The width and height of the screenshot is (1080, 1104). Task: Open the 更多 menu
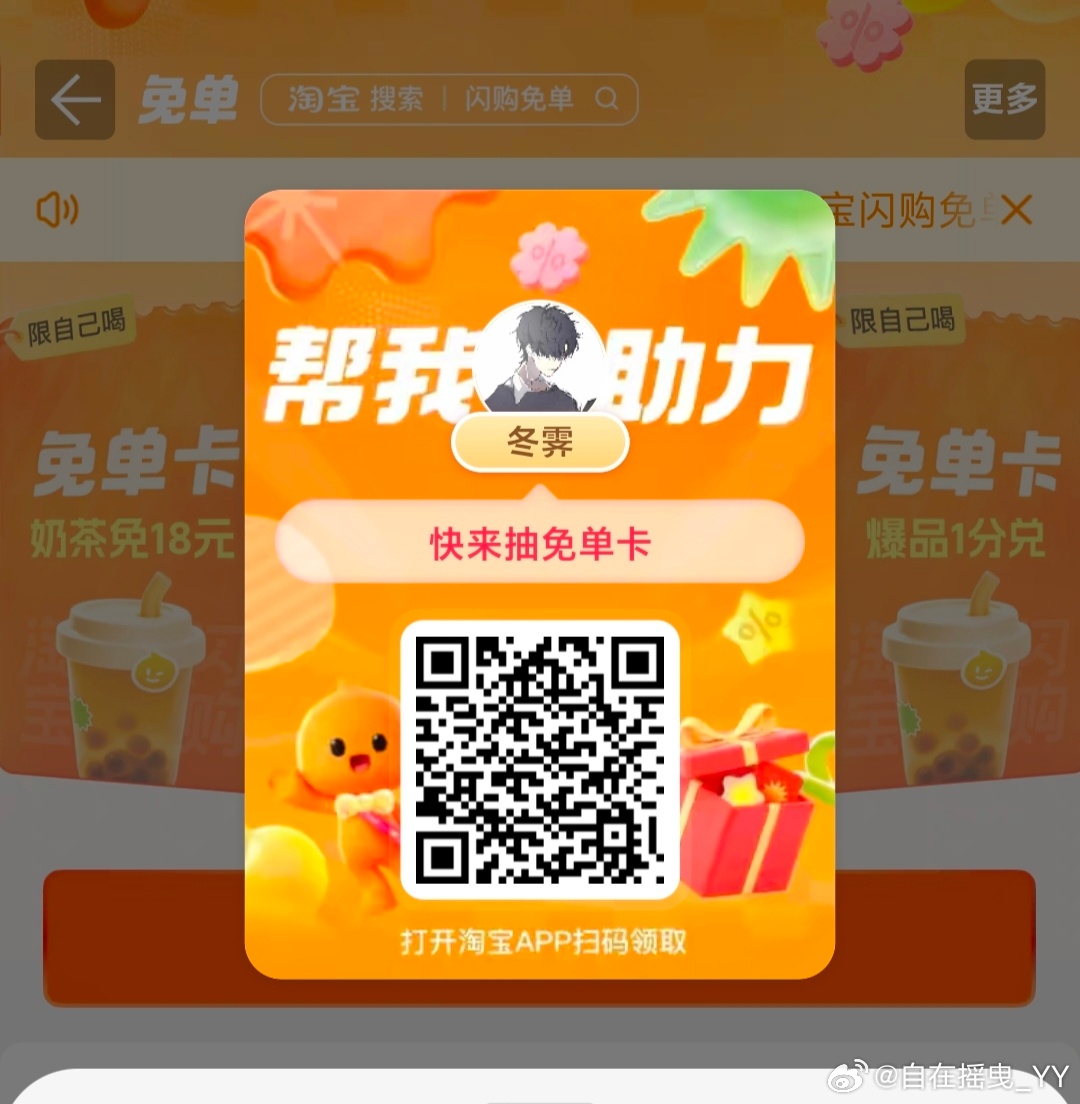click(1004, 99)
